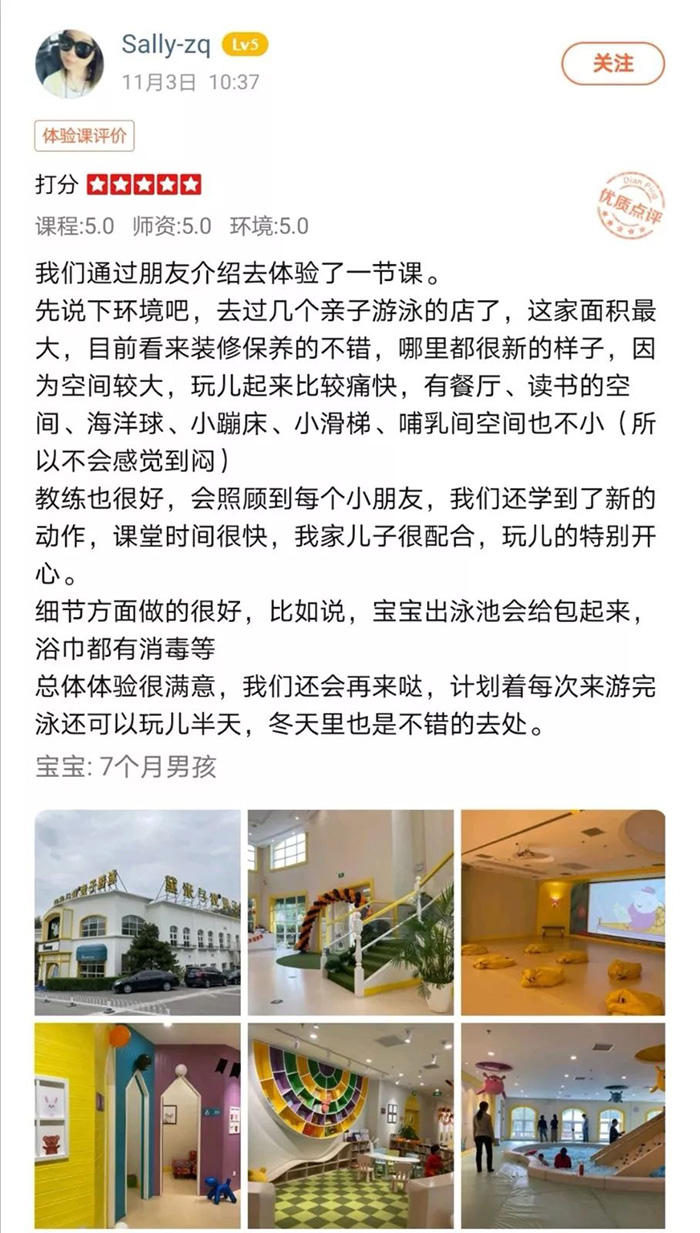This screenshot has height=1233, width=700.
Task: View the indoor swimming pool photo
Action: click(x=562, y=1125)
